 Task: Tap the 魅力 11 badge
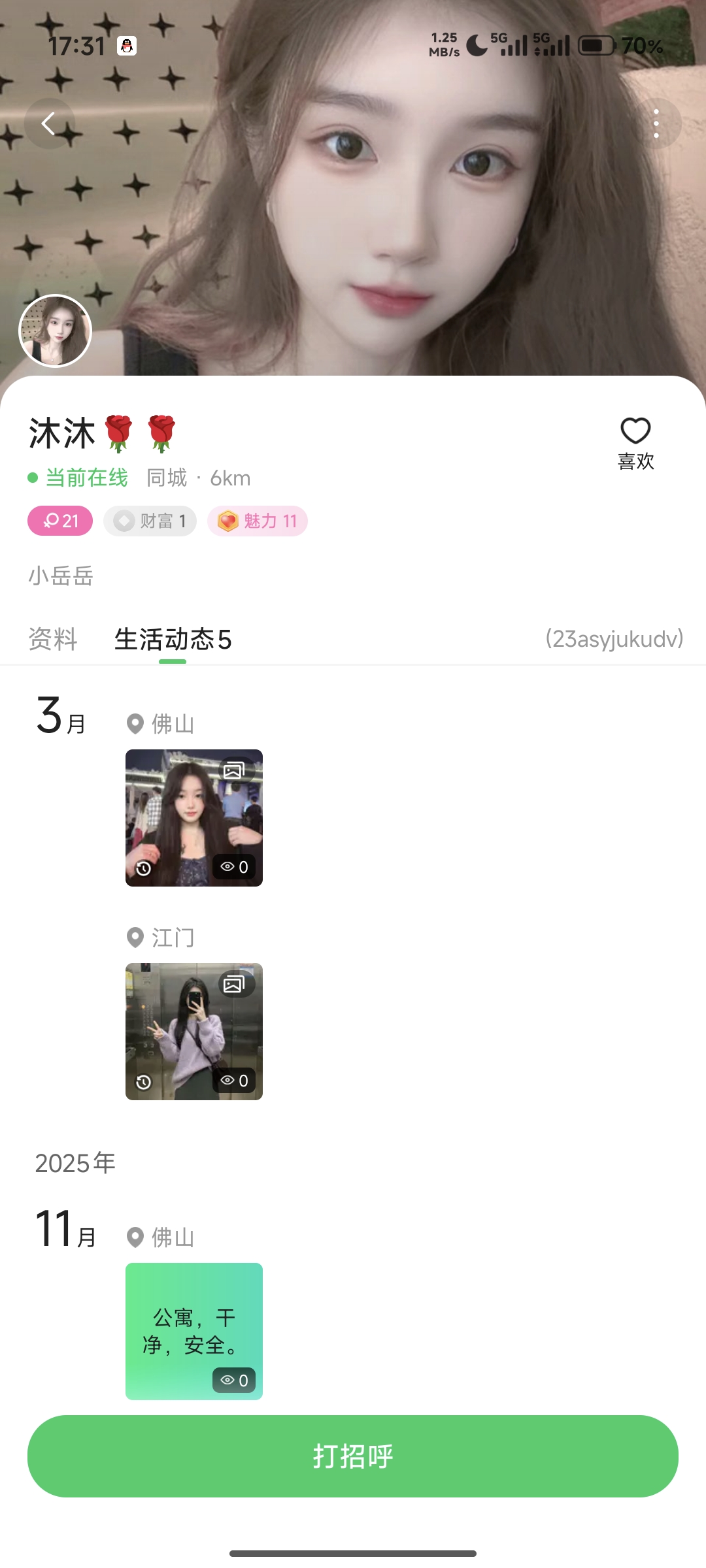258,521
